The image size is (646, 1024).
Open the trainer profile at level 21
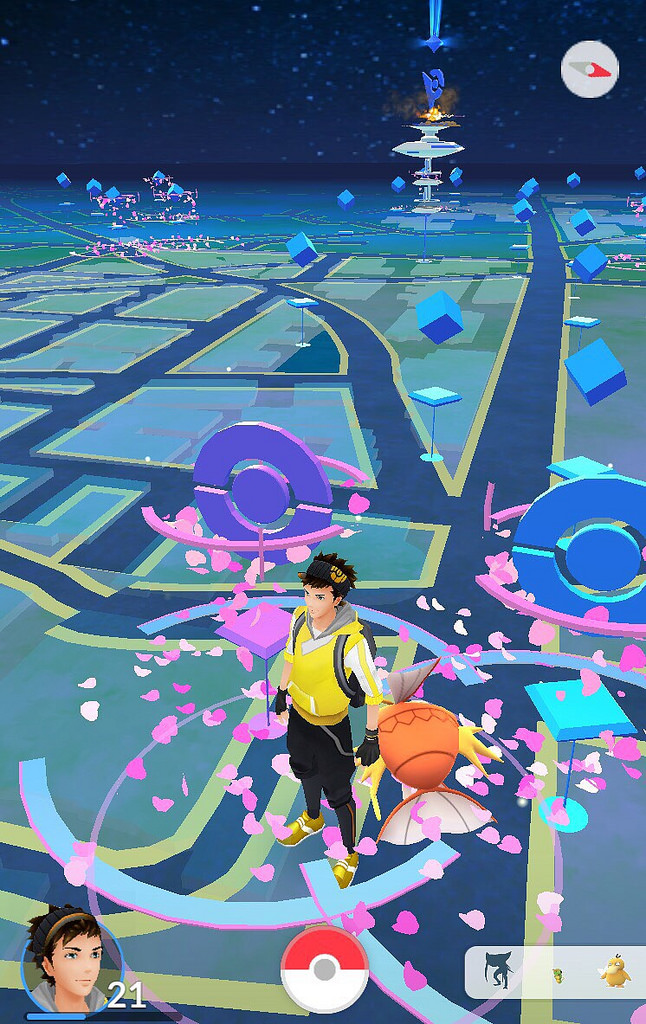click(x=72, y=960)
